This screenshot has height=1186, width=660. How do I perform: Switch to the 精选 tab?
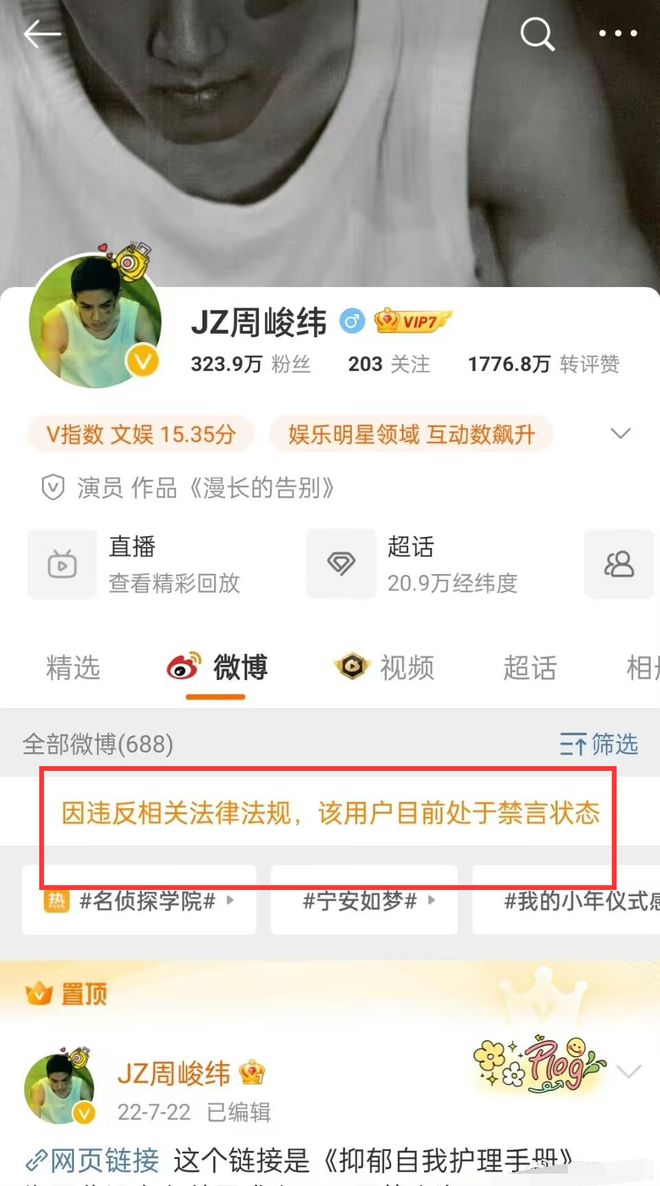[73, 667]
